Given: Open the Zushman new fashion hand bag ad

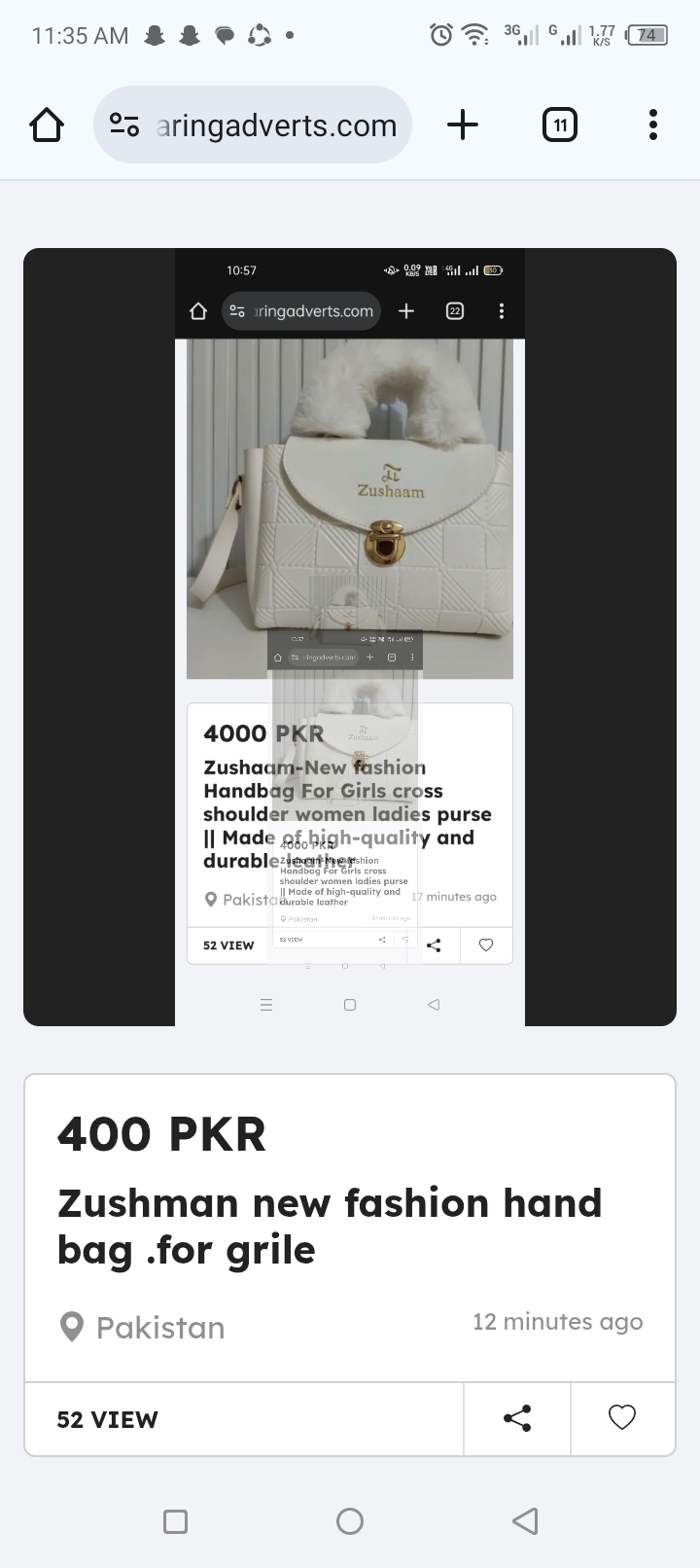Looking at the screenshot, I should 331,1226.
